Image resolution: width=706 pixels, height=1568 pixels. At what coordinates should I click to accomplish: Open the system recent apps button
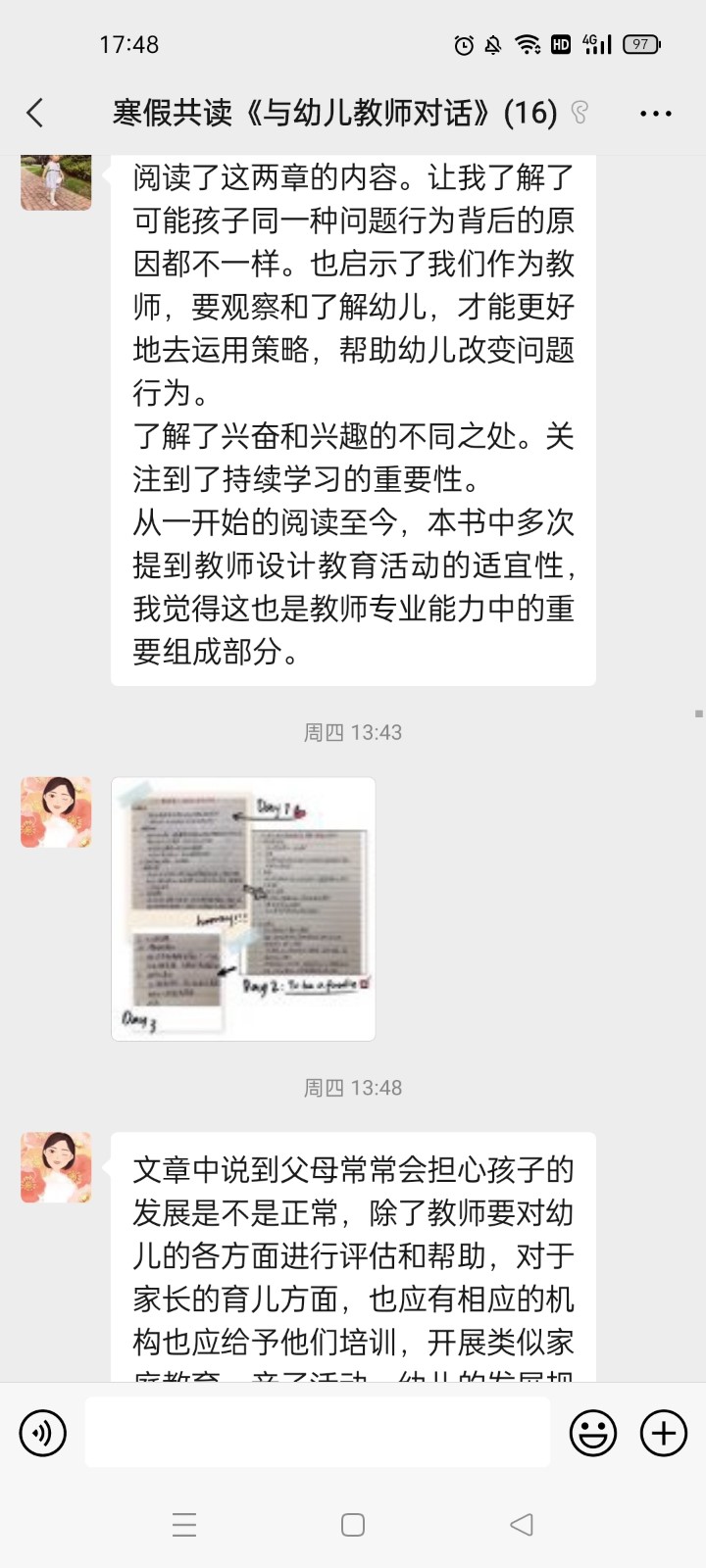pyautogui.click(x=184, y=1525)
